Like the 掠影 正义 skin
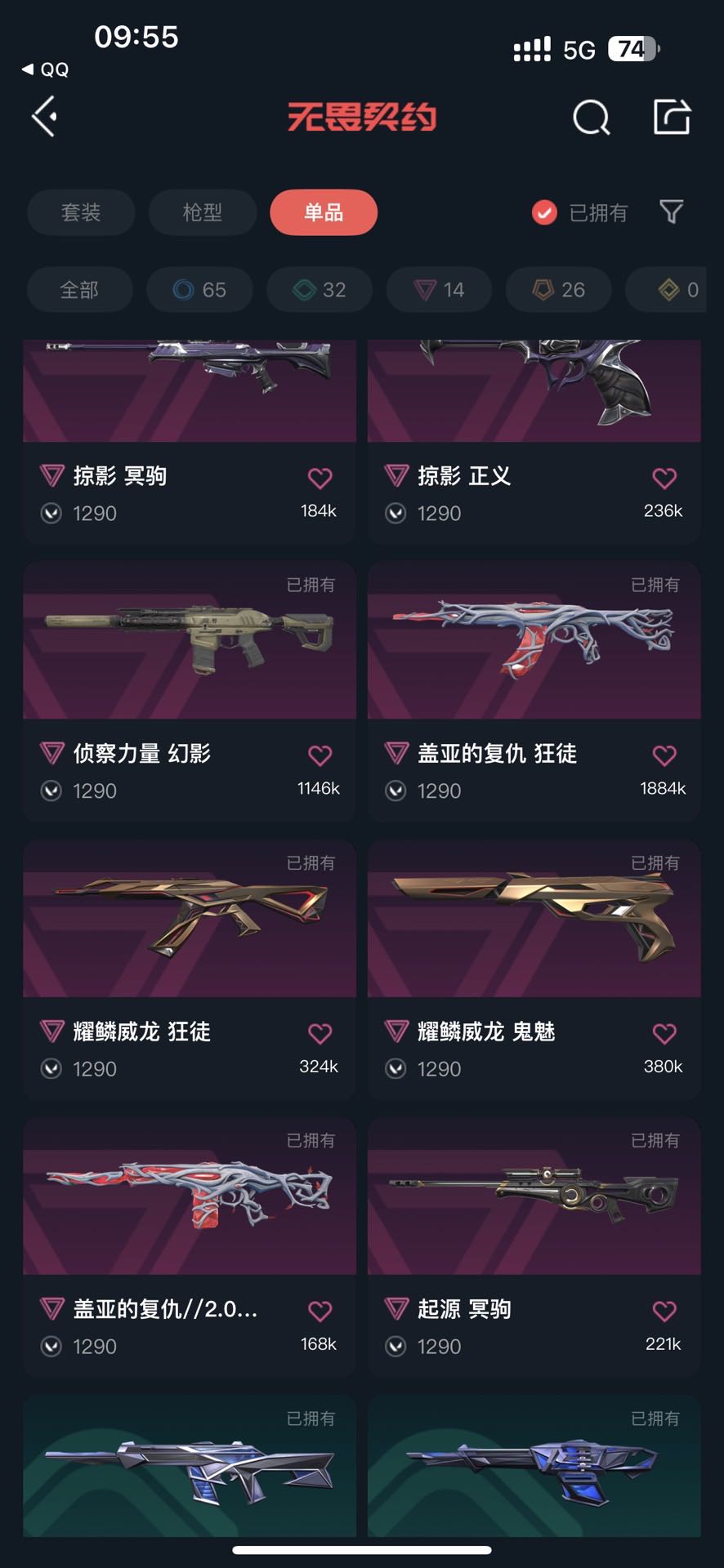Image resolution: width=724 pixels, height=1568 pixels. pos(664,478)
